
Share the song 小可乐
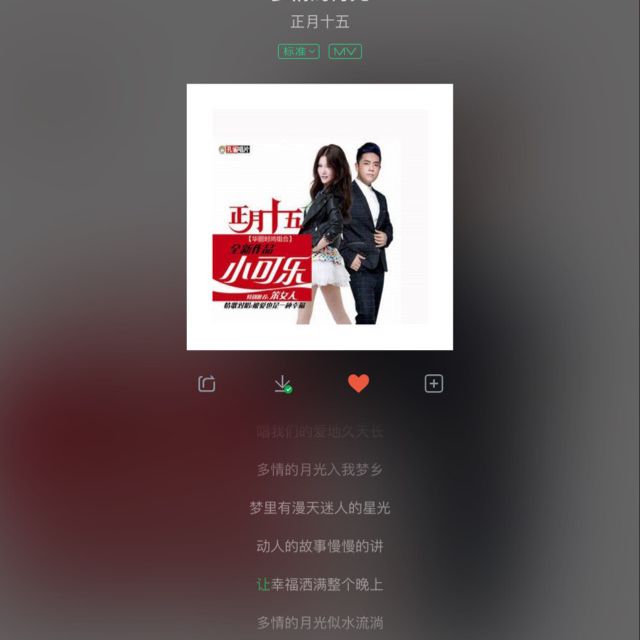coord(207,384)
